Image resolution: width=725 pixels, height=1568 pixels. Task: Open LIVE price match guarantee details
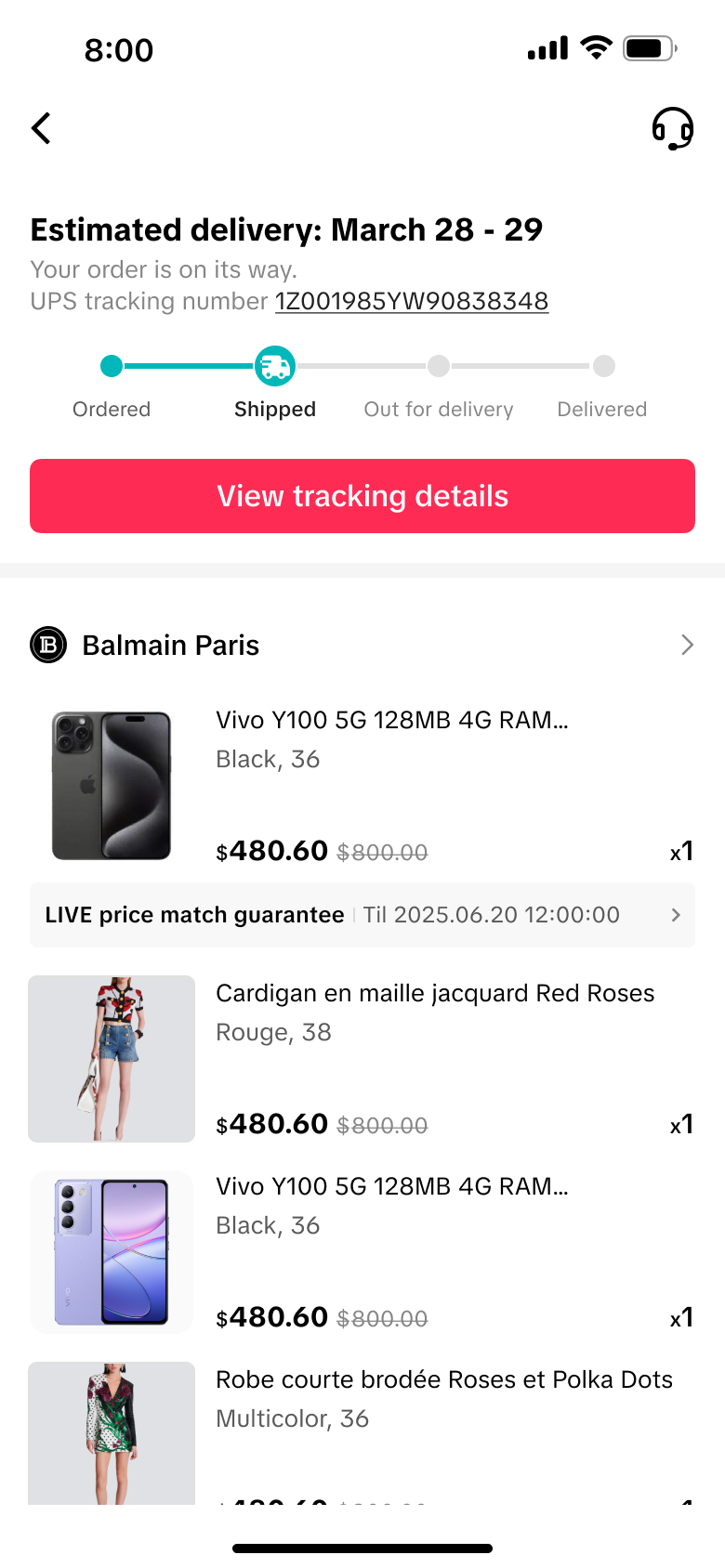[x=362, y=915]
